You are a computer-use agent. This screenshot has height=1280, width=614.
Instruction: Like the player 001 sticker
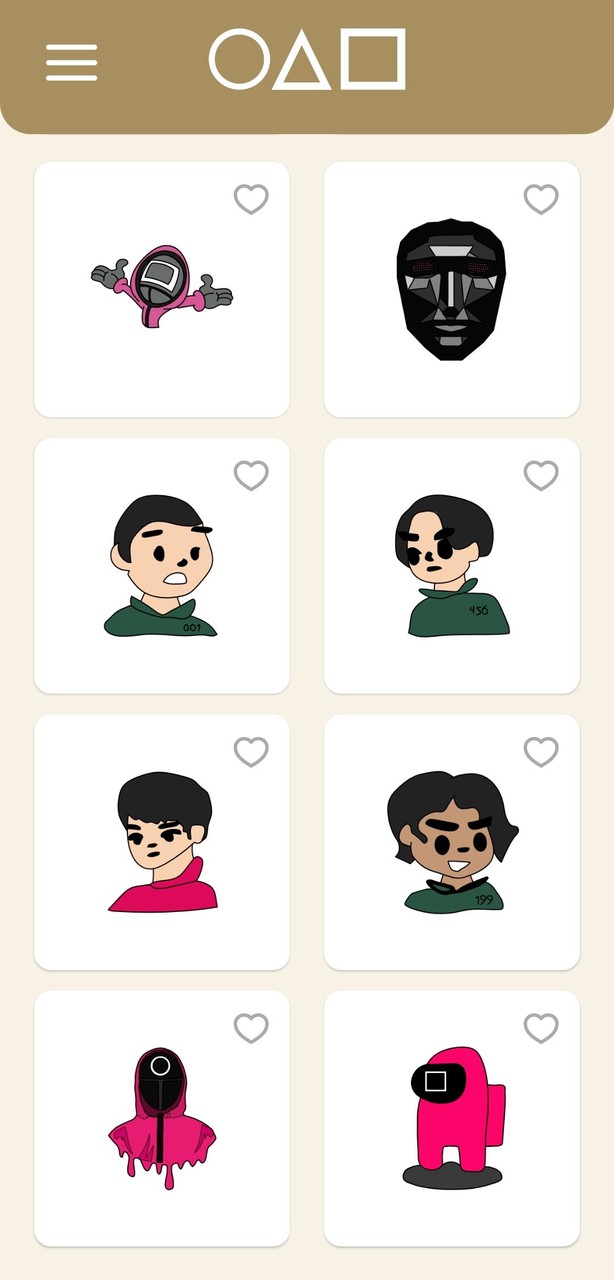pyautogui.click(x=251, y=476)
